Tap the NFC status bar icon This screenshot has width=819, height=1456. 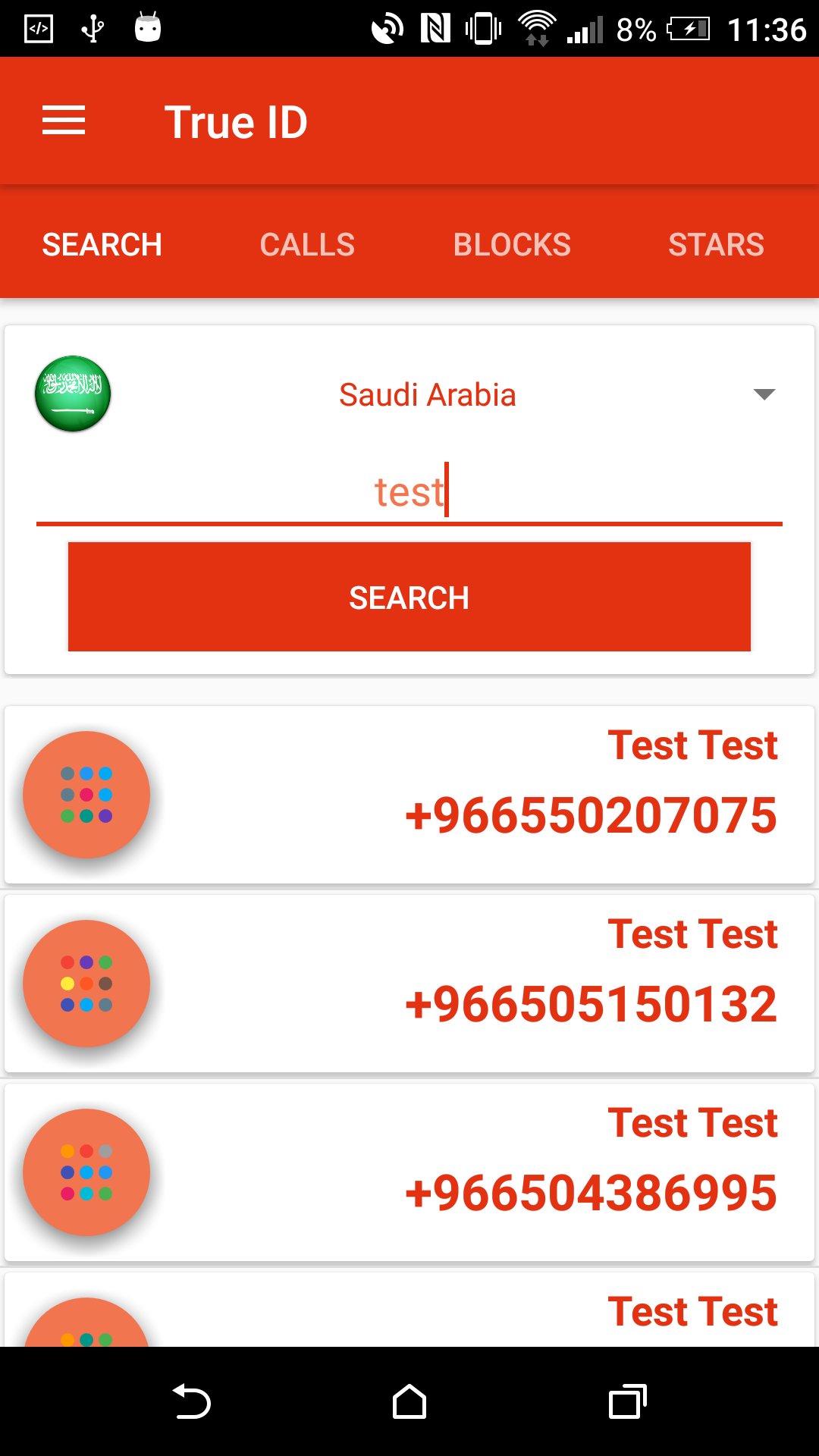tap(436, 29)
